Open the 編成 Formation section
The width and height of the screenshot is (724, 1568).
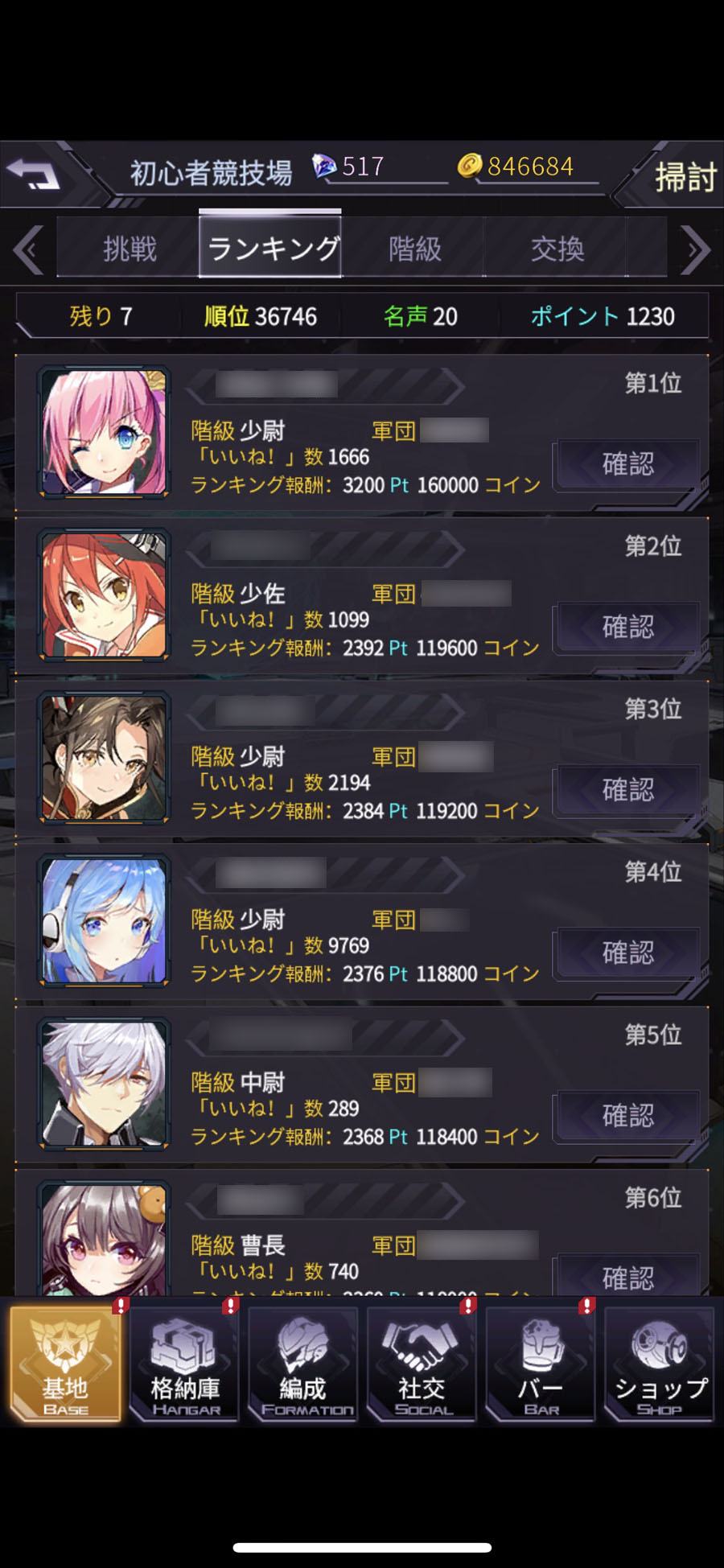click(x=303, y=1364)
